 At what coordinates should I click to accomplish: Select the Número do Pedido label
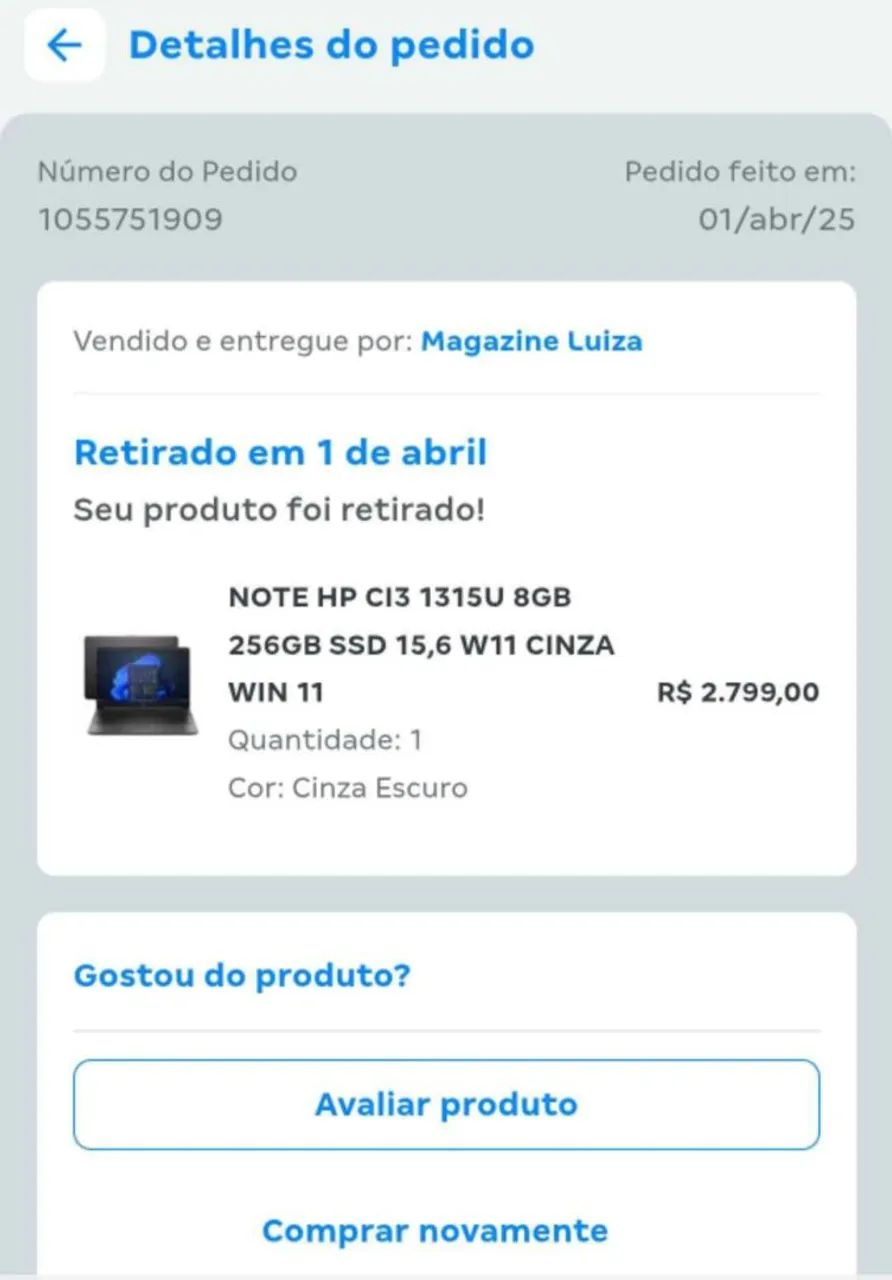(x=167, y=170)
